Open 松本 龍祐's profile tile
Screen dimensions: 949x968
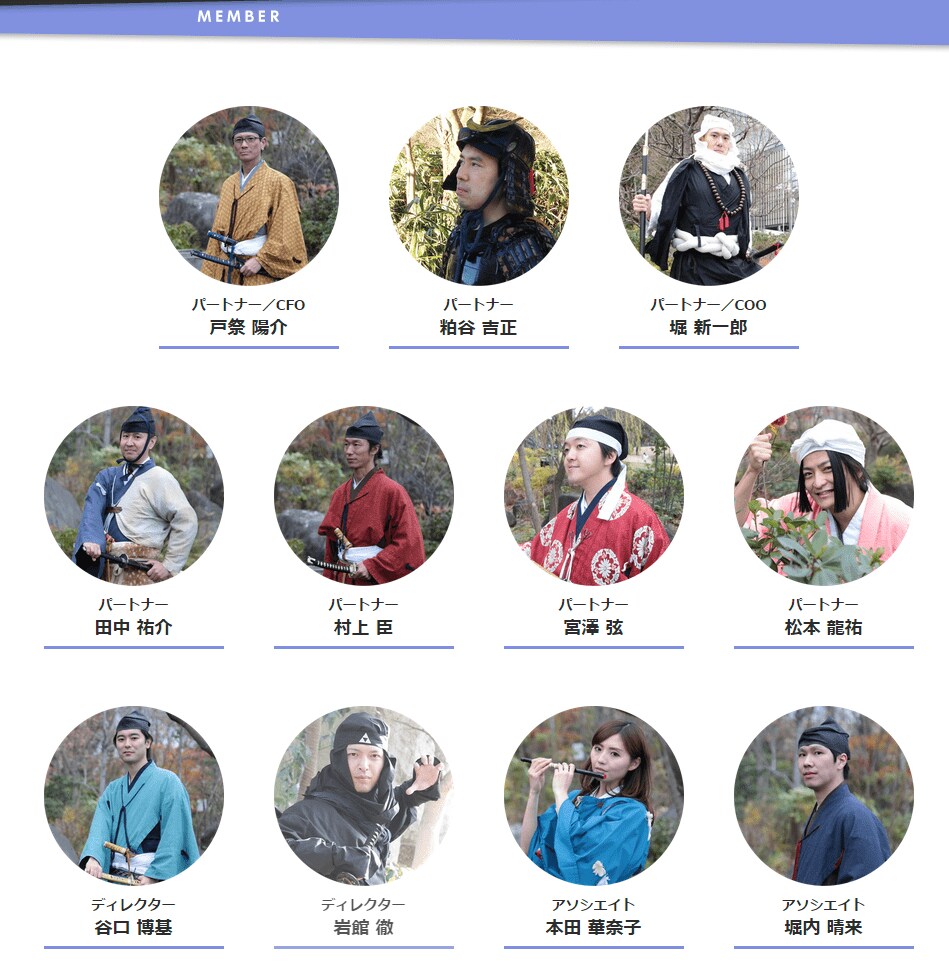pyautogui.click(x=823, y=496)
